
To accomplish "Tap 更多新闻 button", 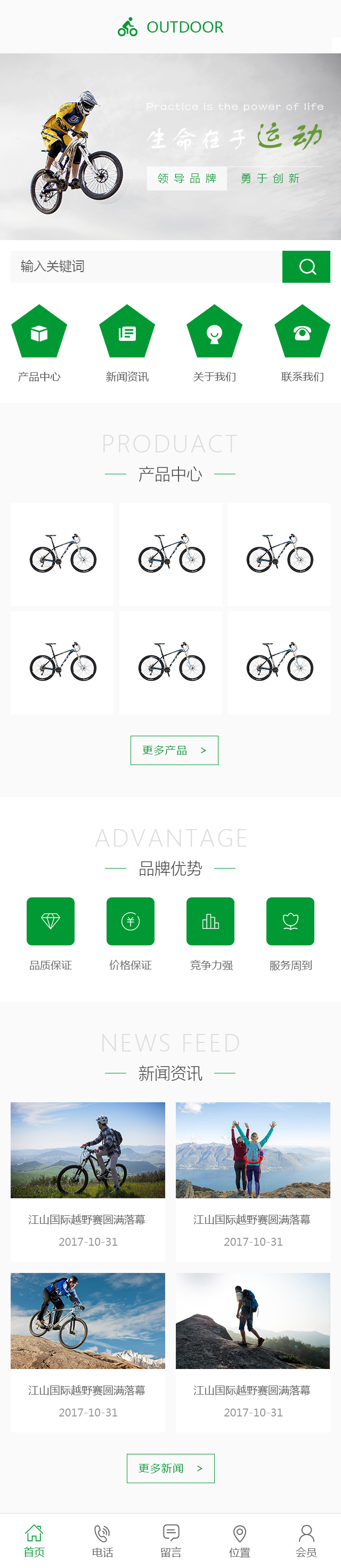I will coord(170,1468).
